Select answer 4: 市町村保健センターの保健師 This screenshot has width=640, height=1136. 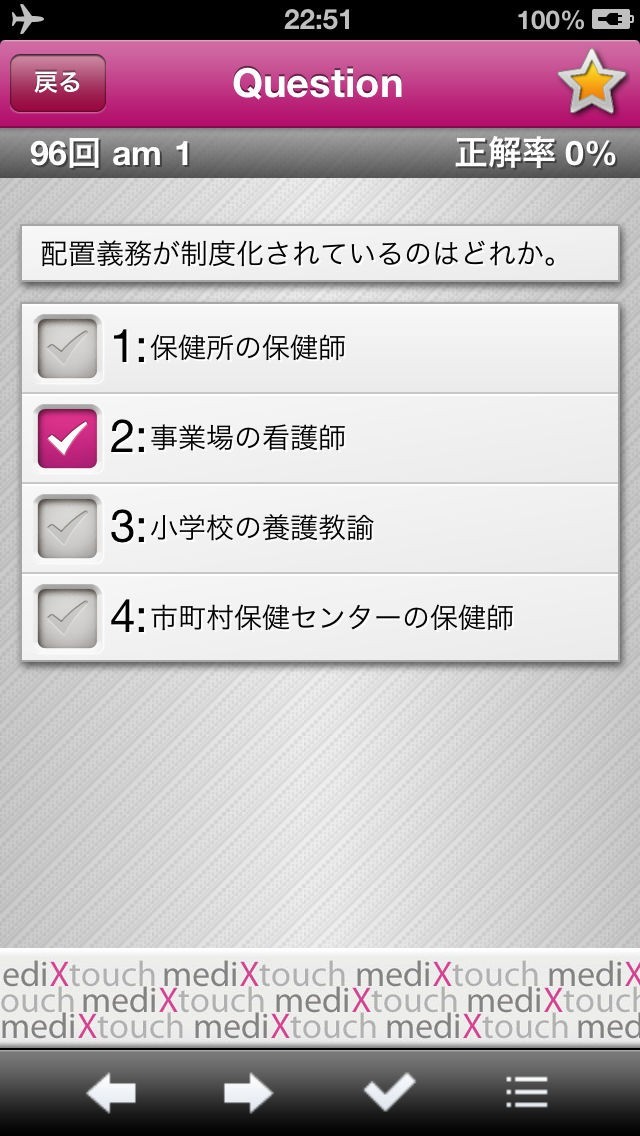[x=68, y=617]
